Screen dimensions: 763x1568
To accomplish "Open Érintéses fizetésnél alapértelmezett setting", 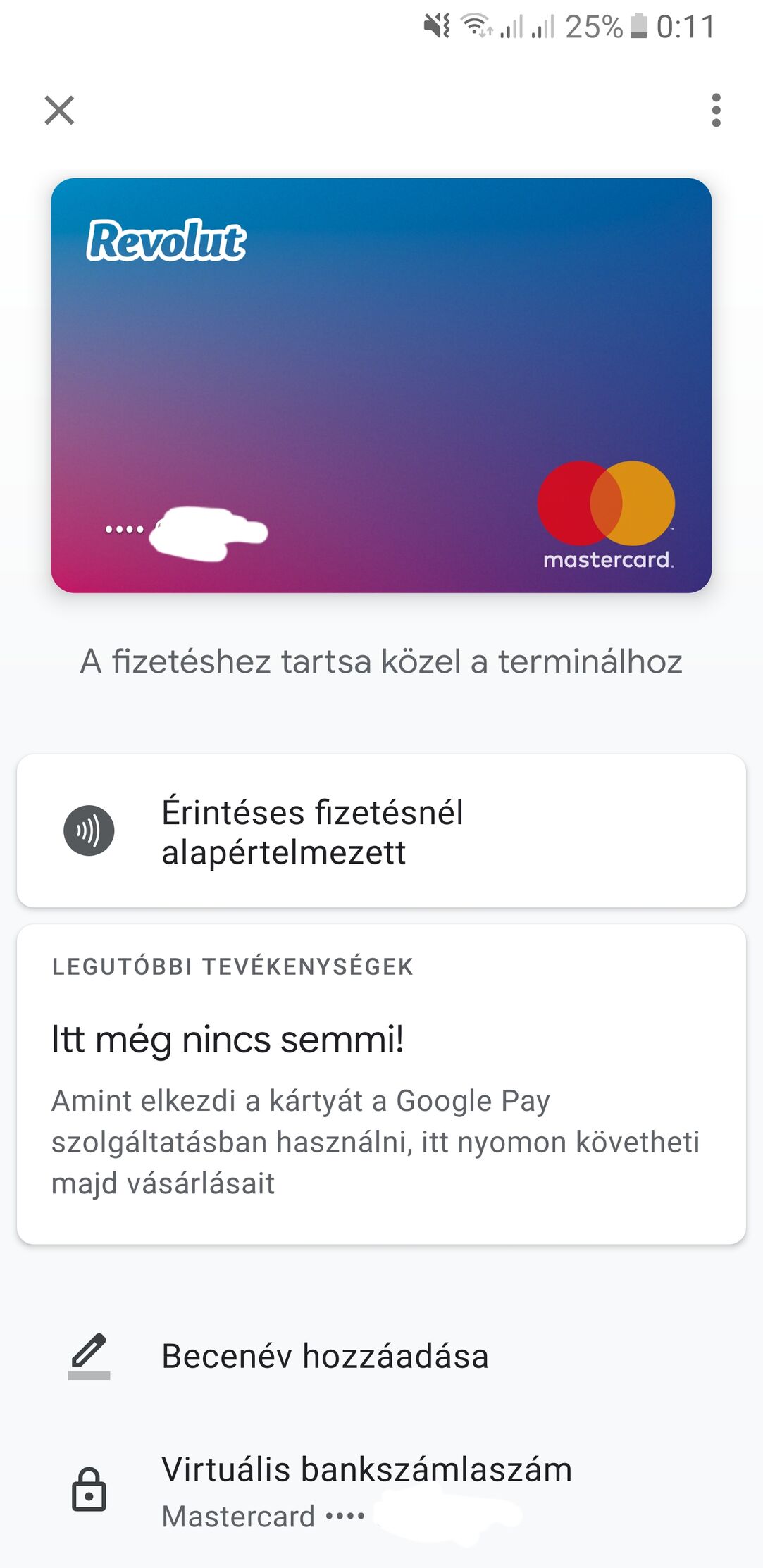I will pos(381,831).
